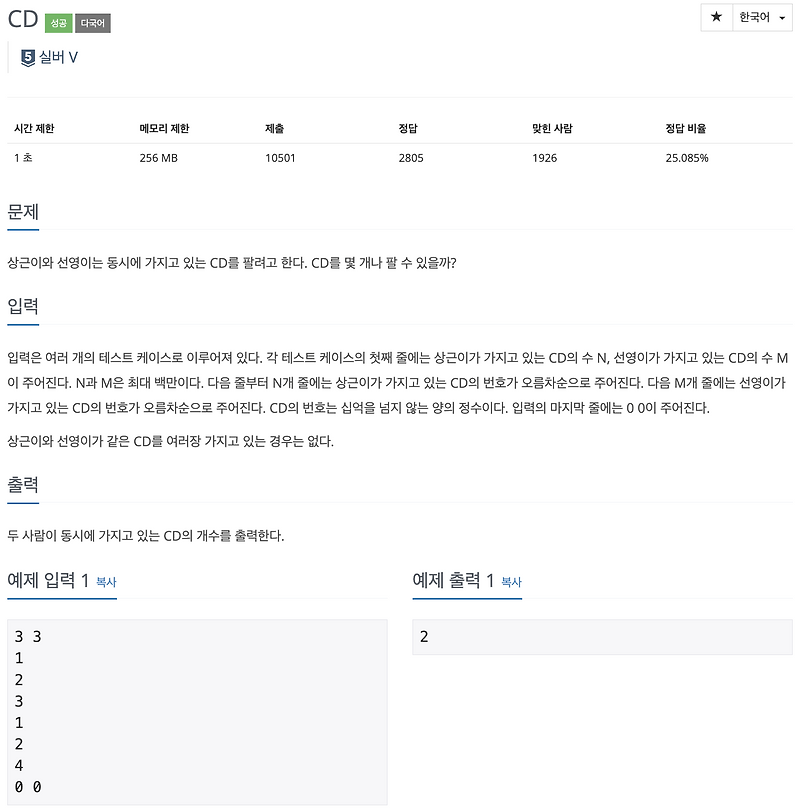
Task: Click the 시간 제한 table header
Action: point(32,128)
